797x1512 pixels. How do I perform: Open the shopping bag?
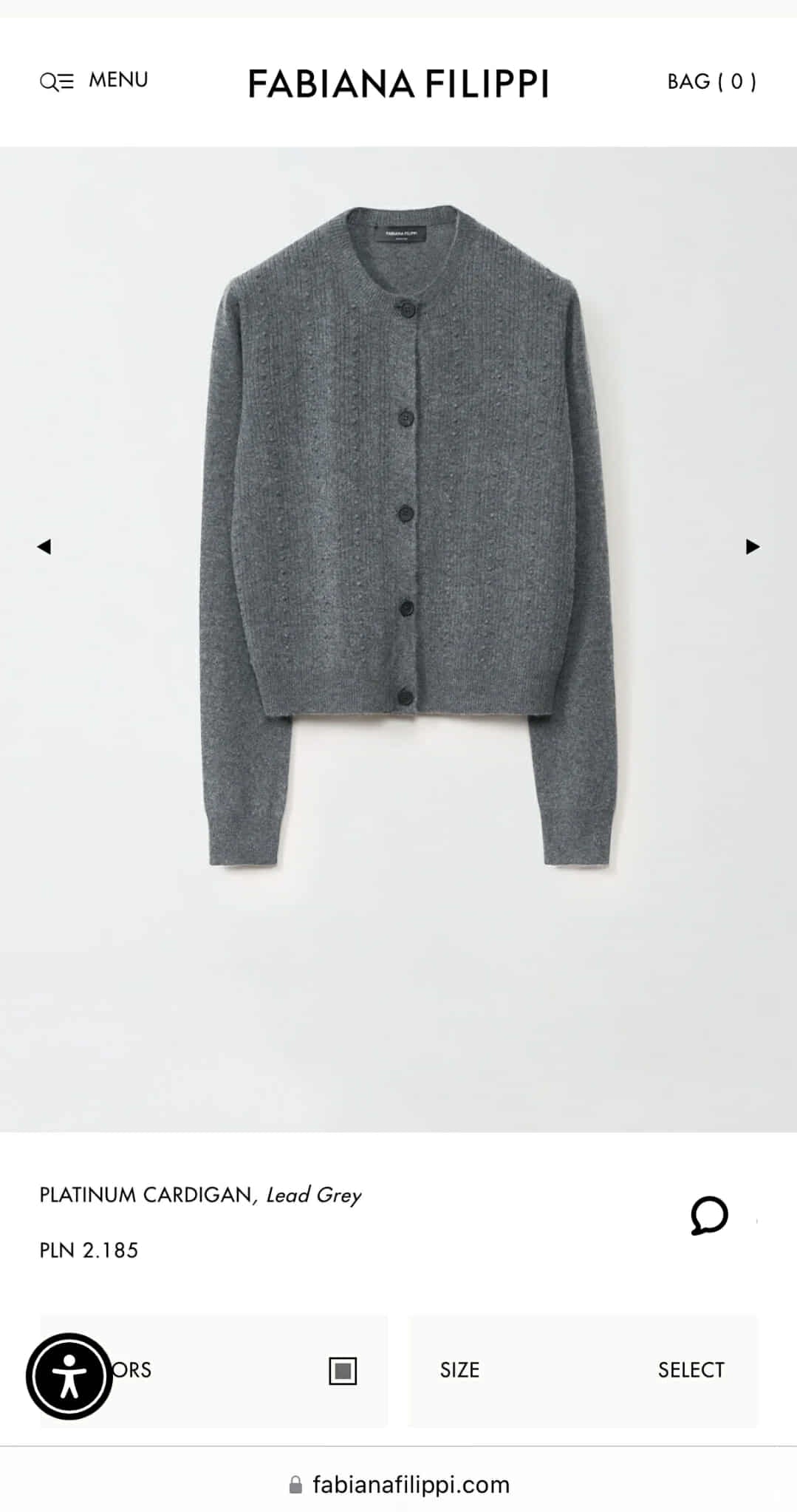[x=711, y=81]
